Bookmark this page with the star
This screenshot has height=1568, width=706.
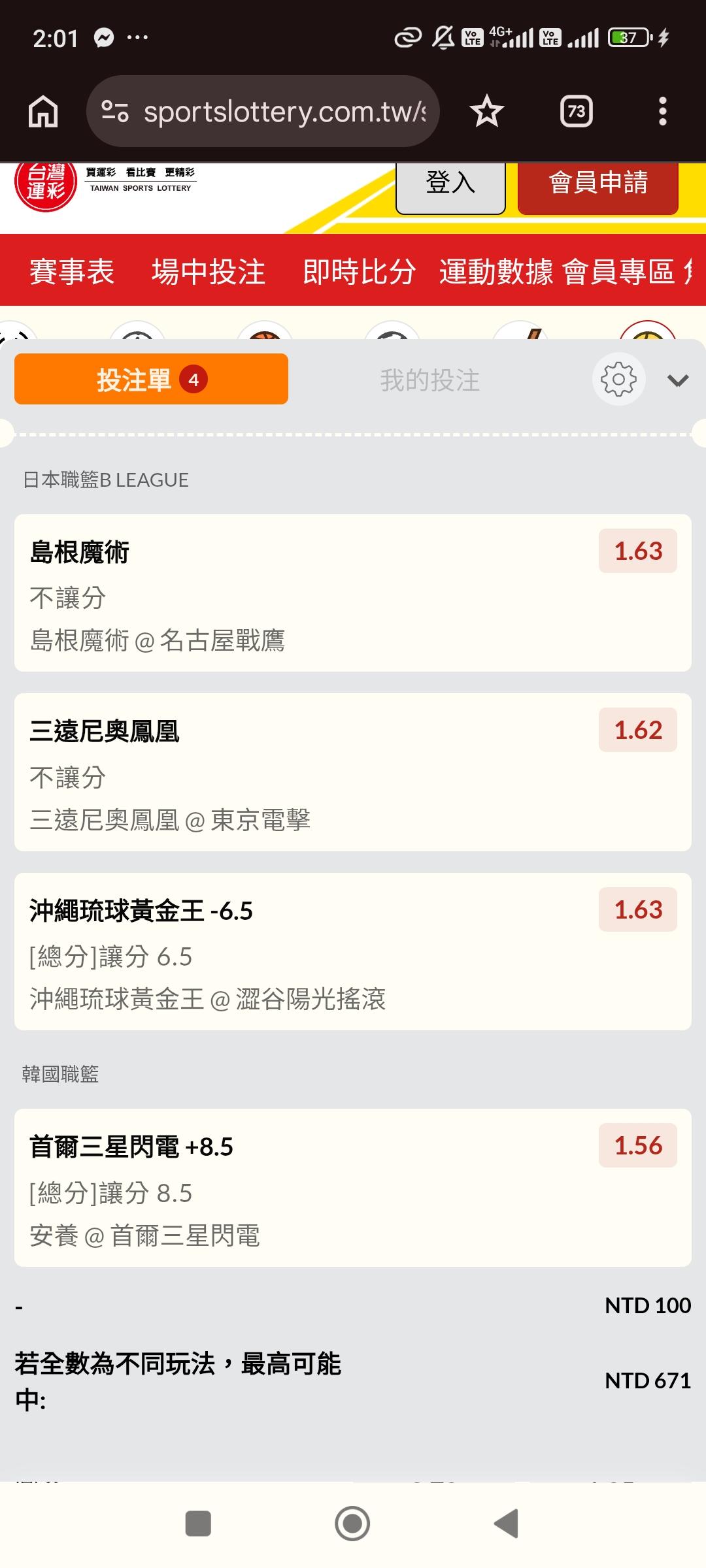click(487, 111)
